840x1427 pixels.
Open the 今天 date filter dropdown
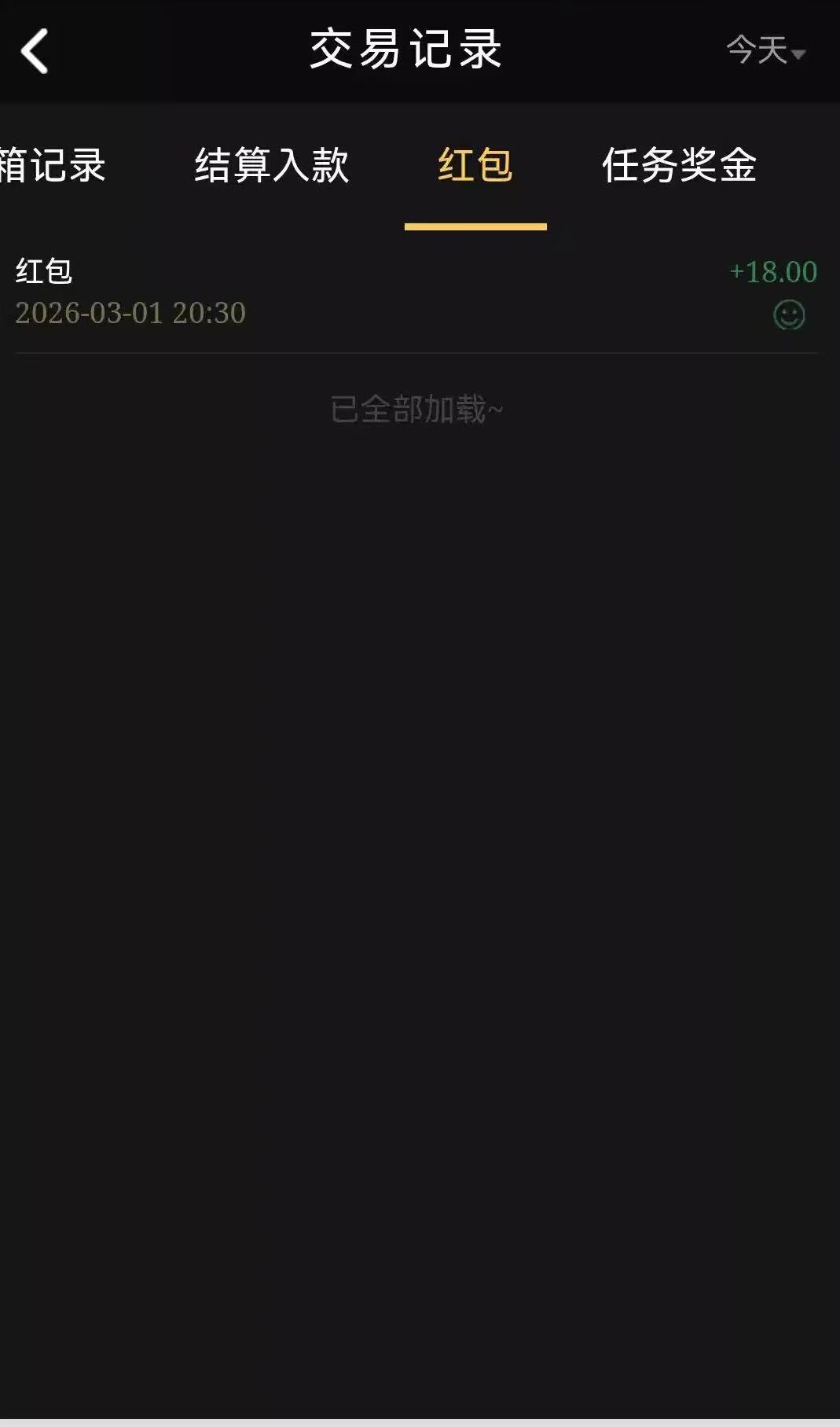[765, 51]
